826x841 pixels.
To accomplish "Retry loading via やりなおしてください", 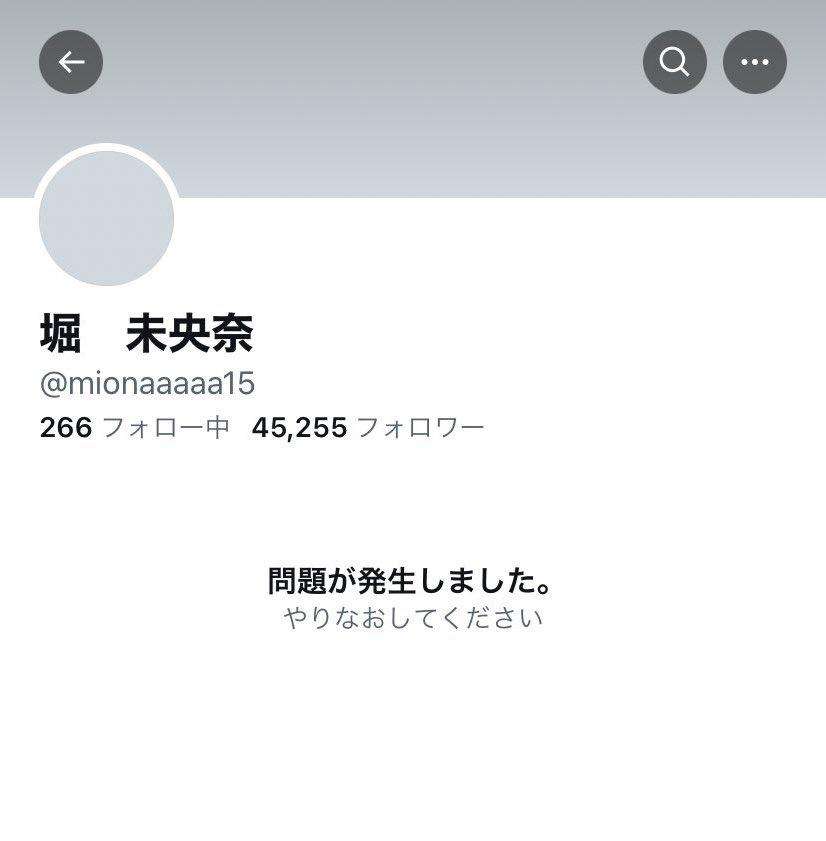I will tap(412, 618).
